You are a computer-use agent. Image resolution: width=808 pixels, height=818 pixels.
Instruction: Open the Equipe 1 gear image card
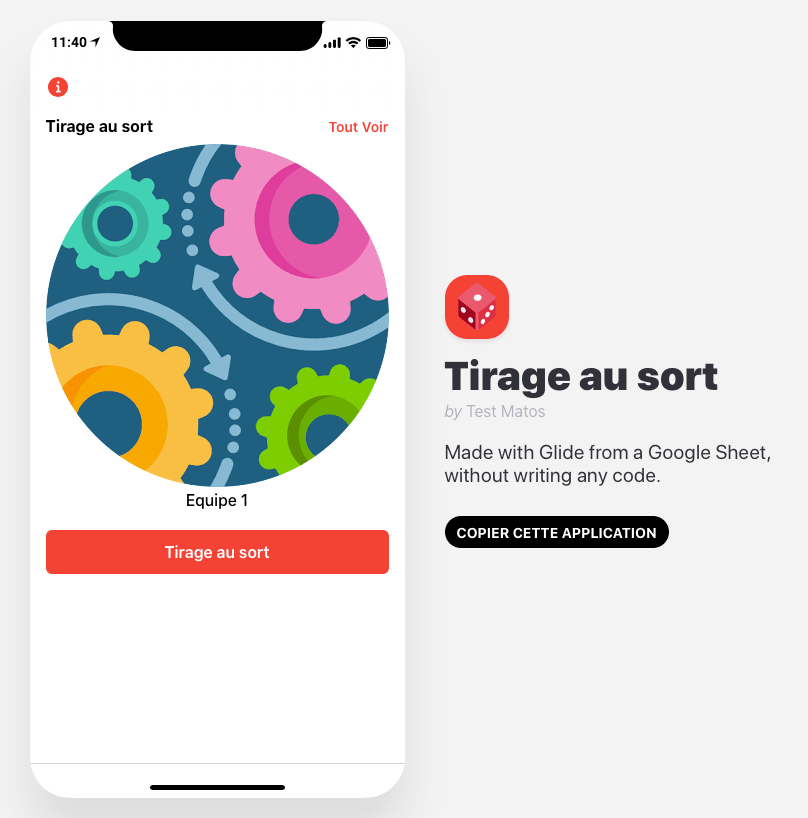point(217,315)
